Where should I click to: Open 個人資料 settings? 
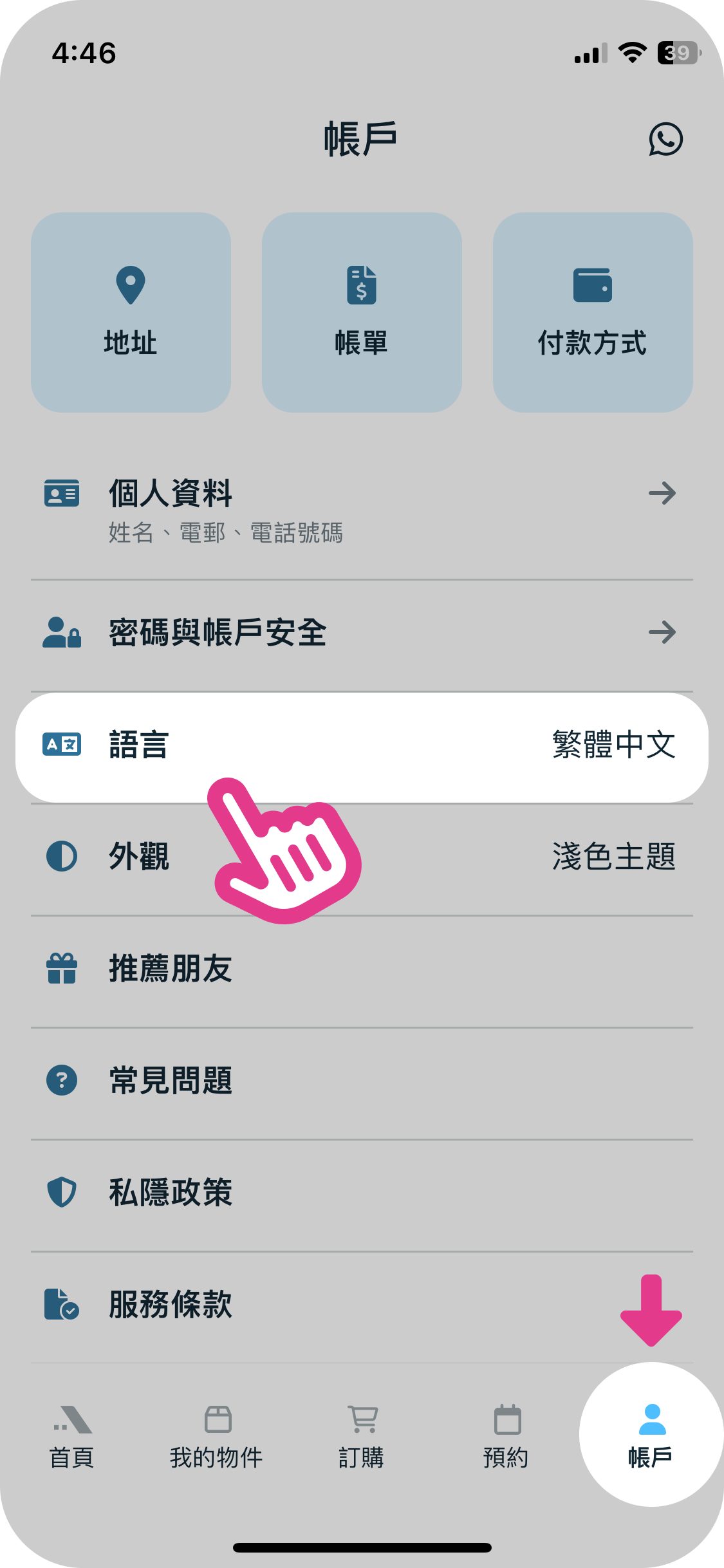coord(362,509)
